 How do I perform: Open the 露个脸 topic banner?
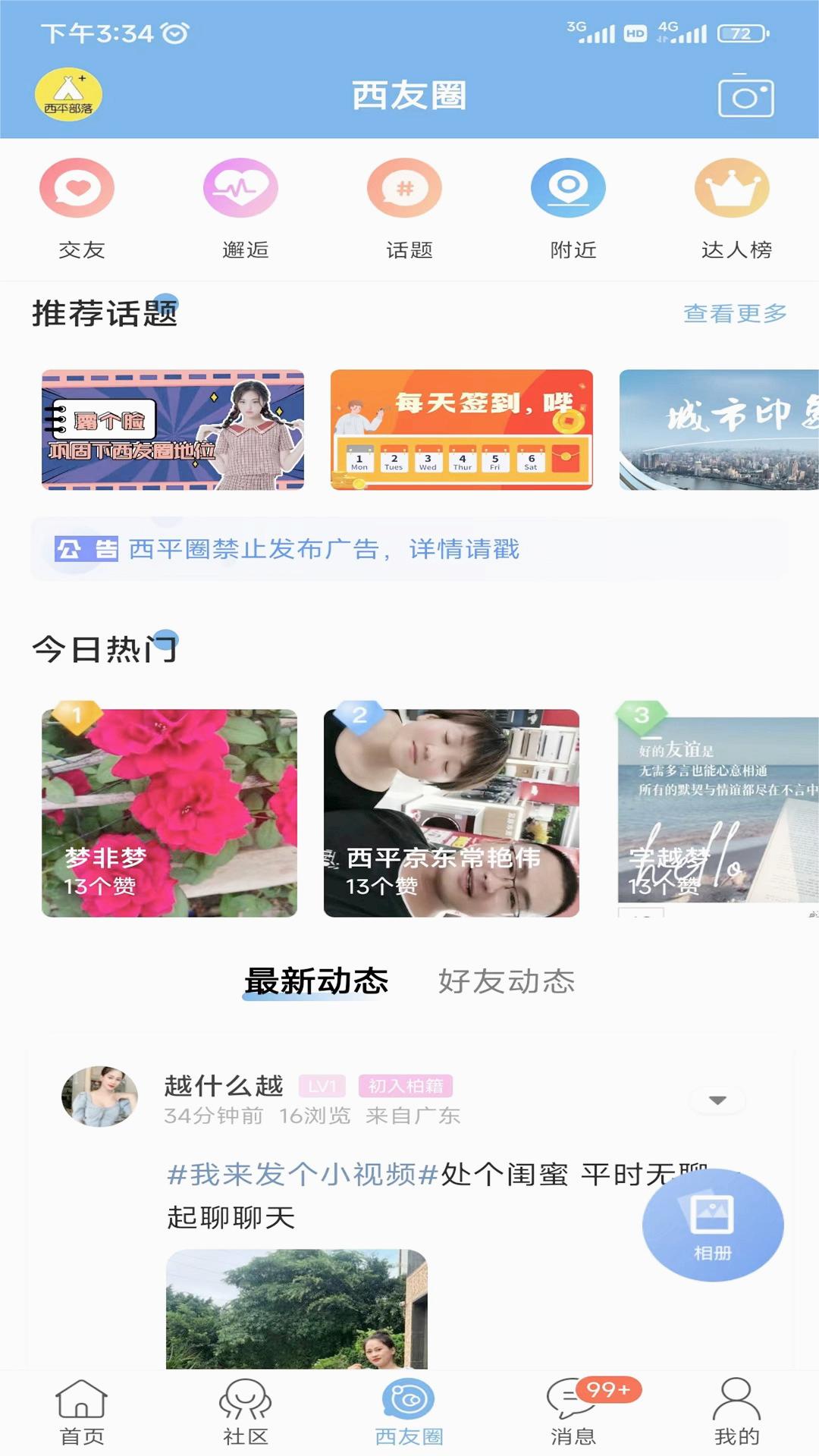(173, 430)
